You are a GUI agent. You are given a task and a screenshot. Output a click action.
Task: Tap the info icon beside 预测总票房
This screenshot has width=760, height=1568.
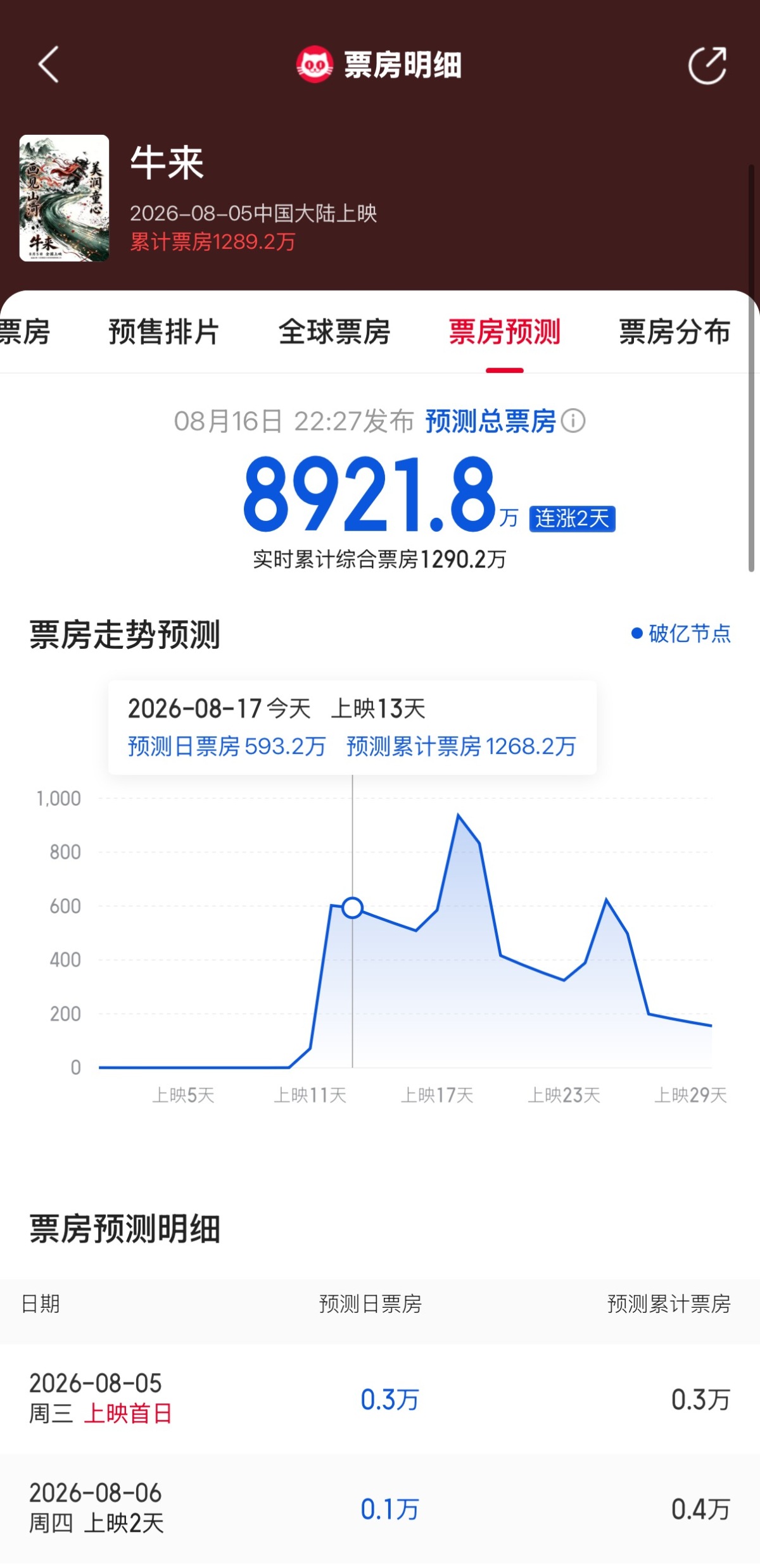click(573, 421)
